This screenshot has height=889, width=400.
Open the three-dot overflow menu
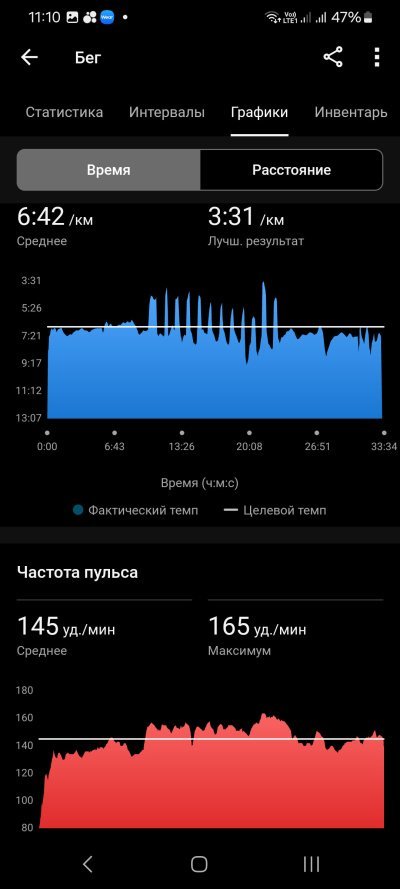(377, 57)
